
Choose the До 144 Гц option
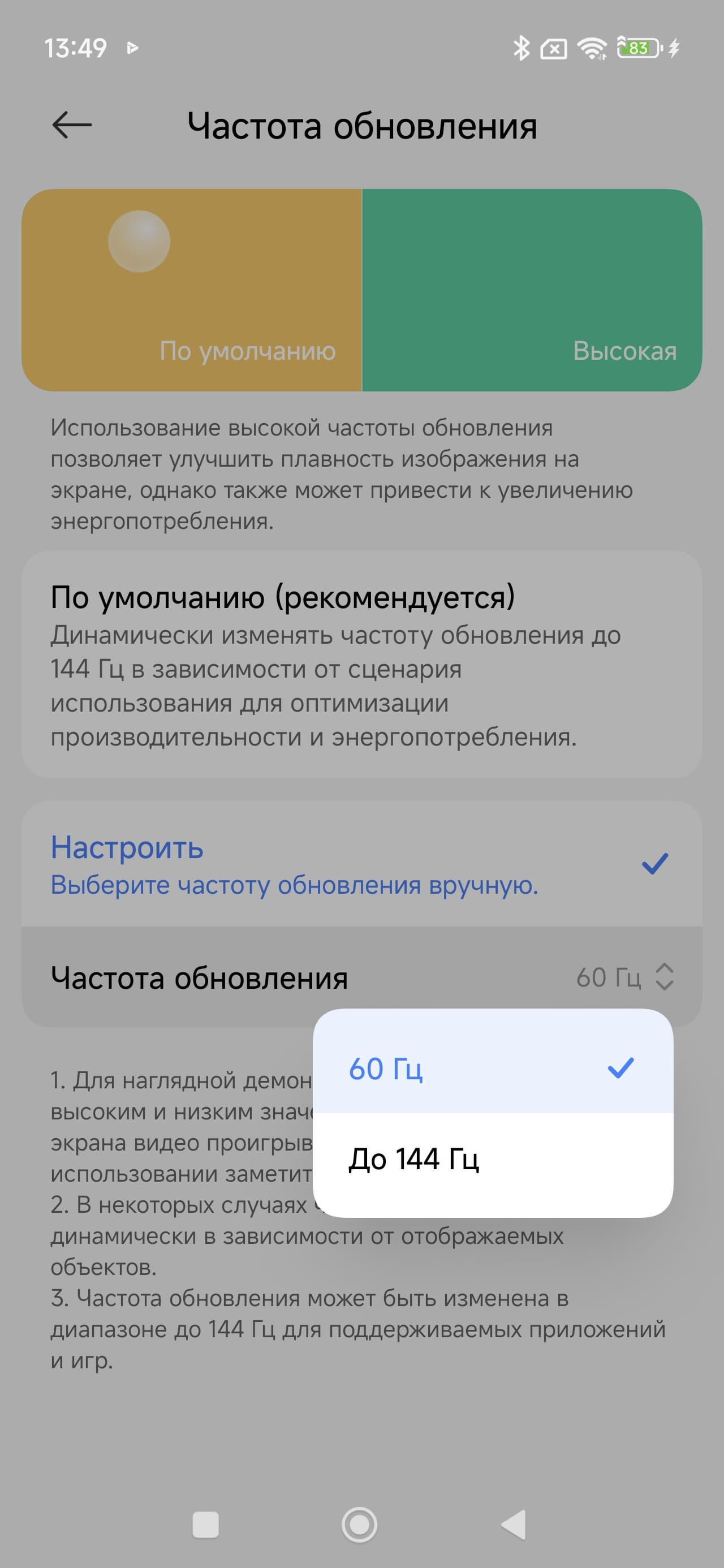[492, 1159]
